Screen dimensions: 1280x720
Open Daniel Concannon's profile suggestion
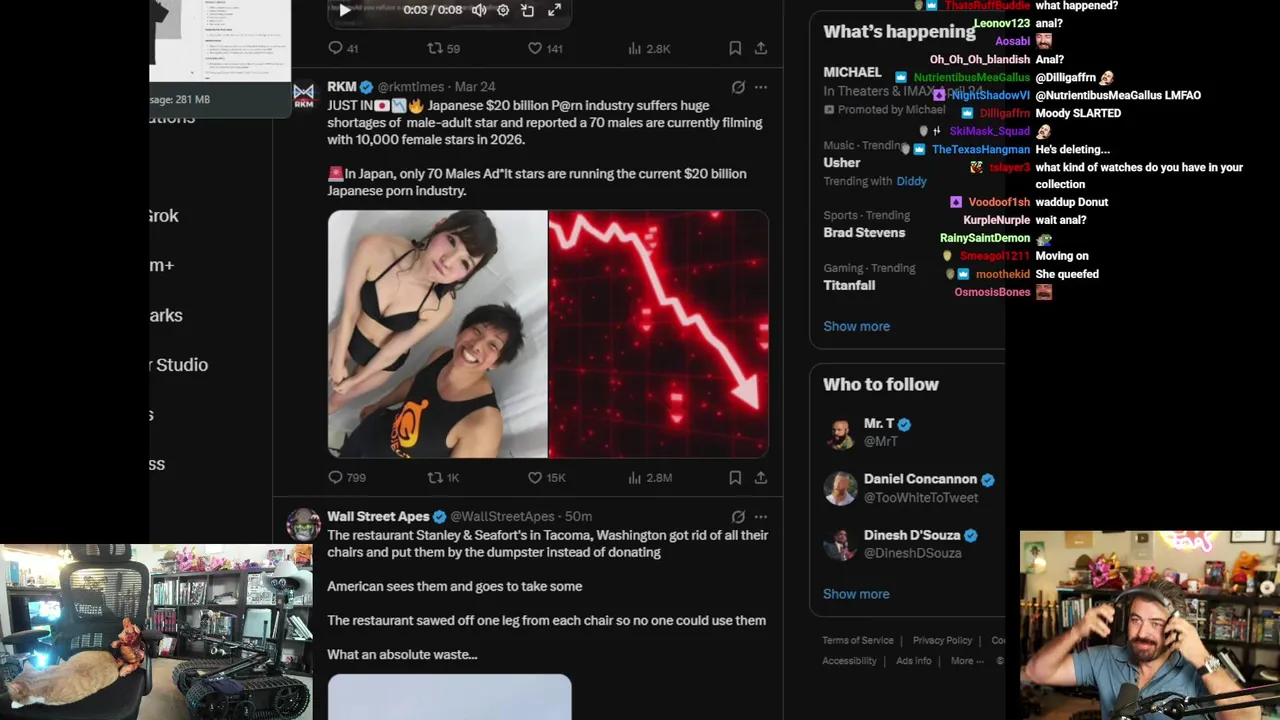(919, 479)
